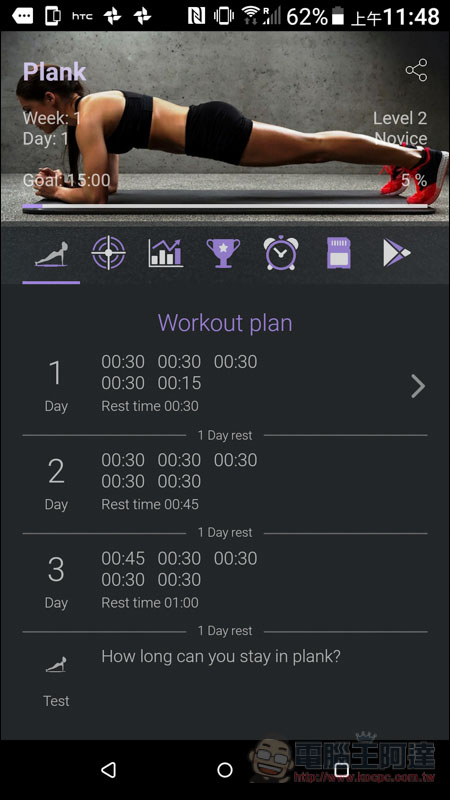Share the Plank progress

pos(416,70)
